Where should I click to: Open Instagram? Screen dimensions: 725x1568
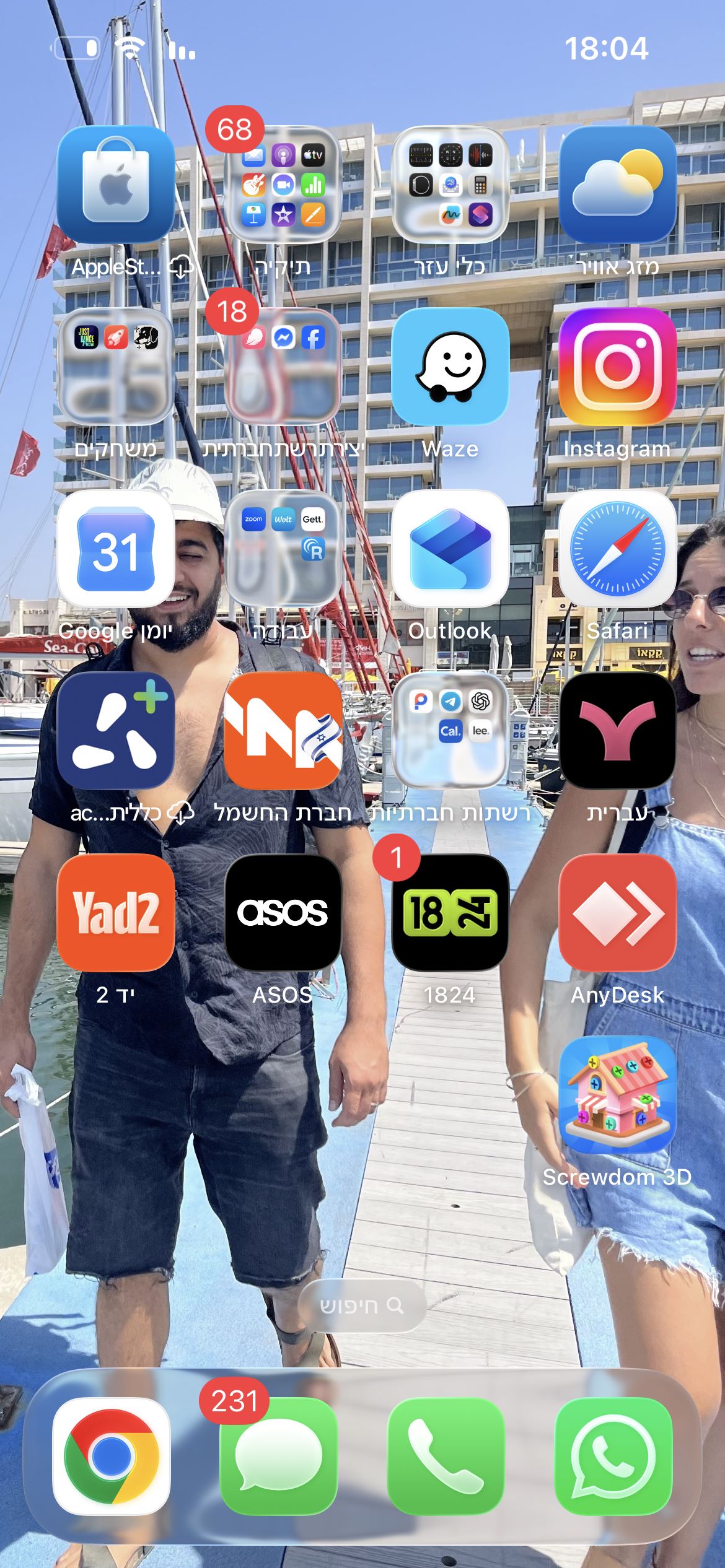click(617, 366)
